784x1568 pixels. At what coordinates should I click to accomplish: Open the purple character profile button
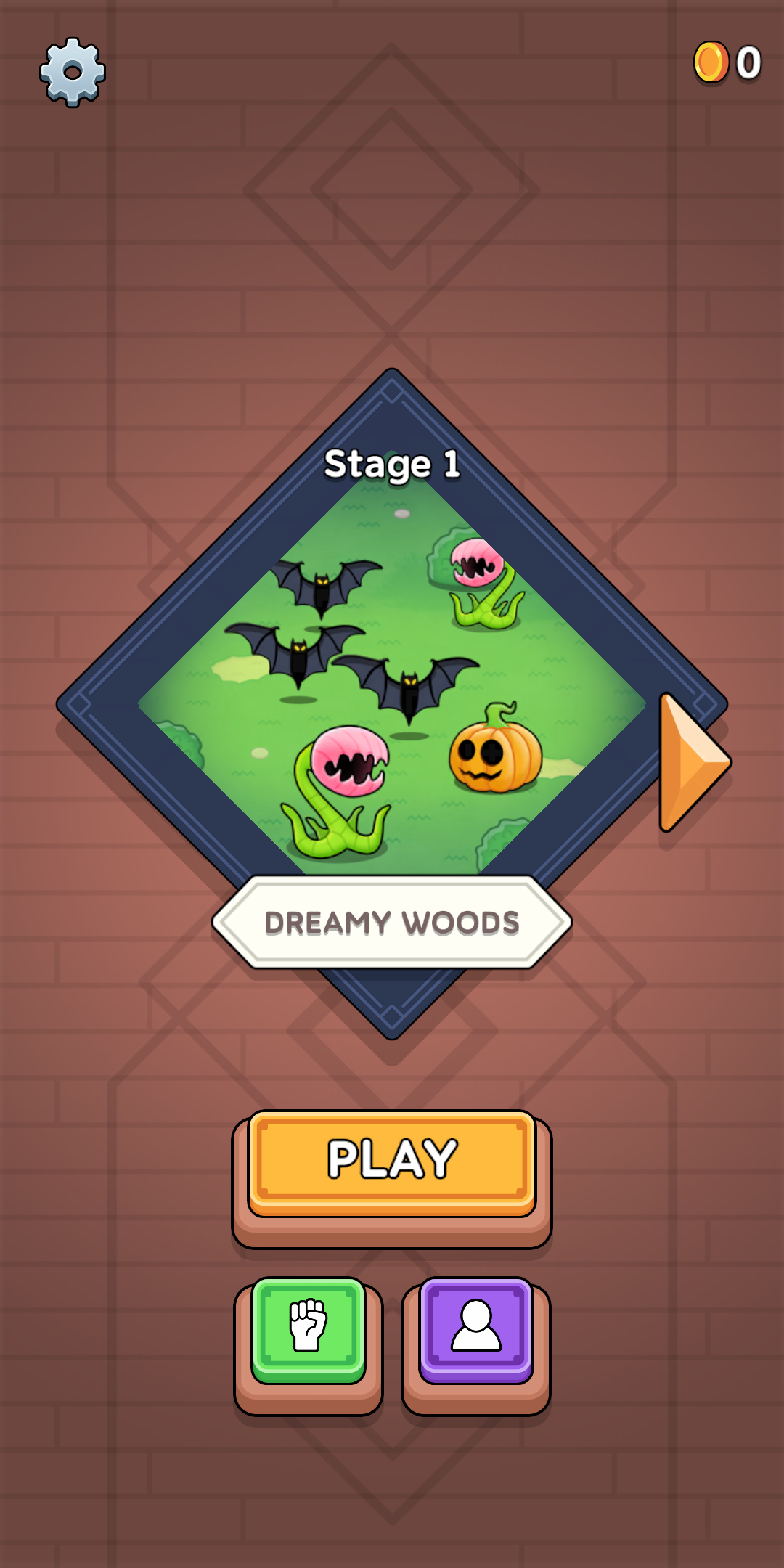pyautogui.click(x=476, y=1330)
